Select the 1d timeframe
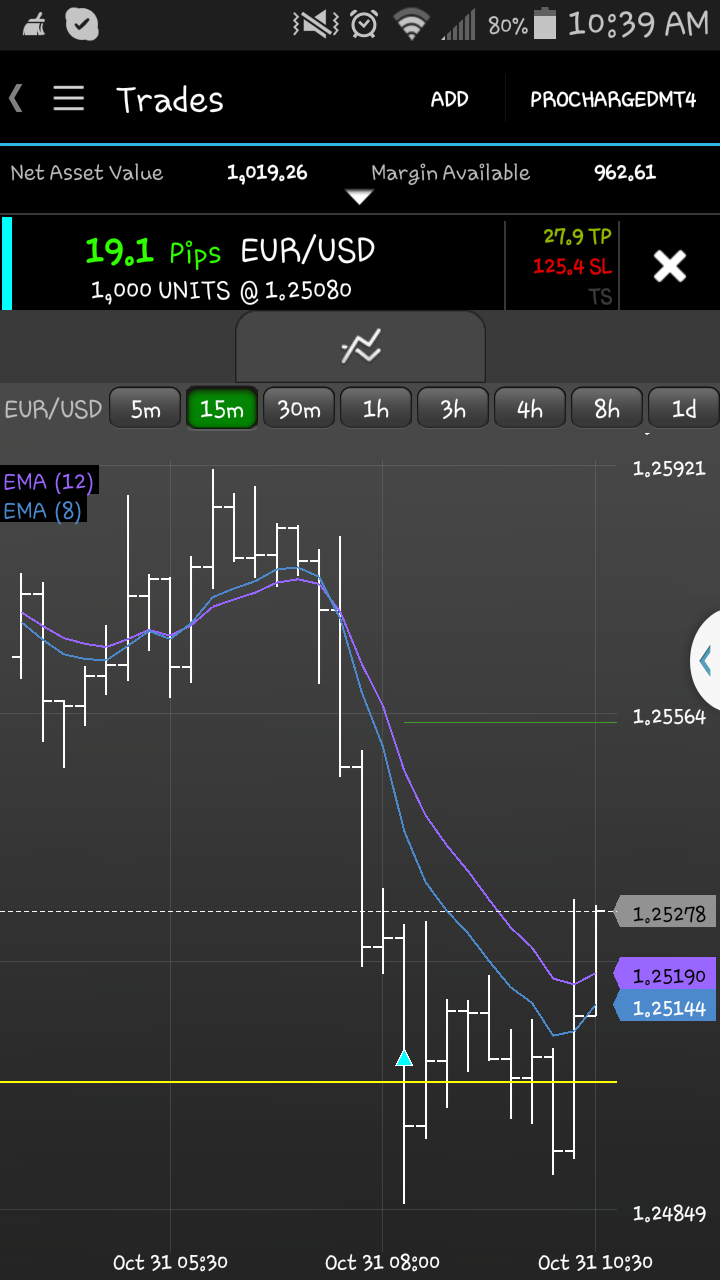 coord(683,409)
